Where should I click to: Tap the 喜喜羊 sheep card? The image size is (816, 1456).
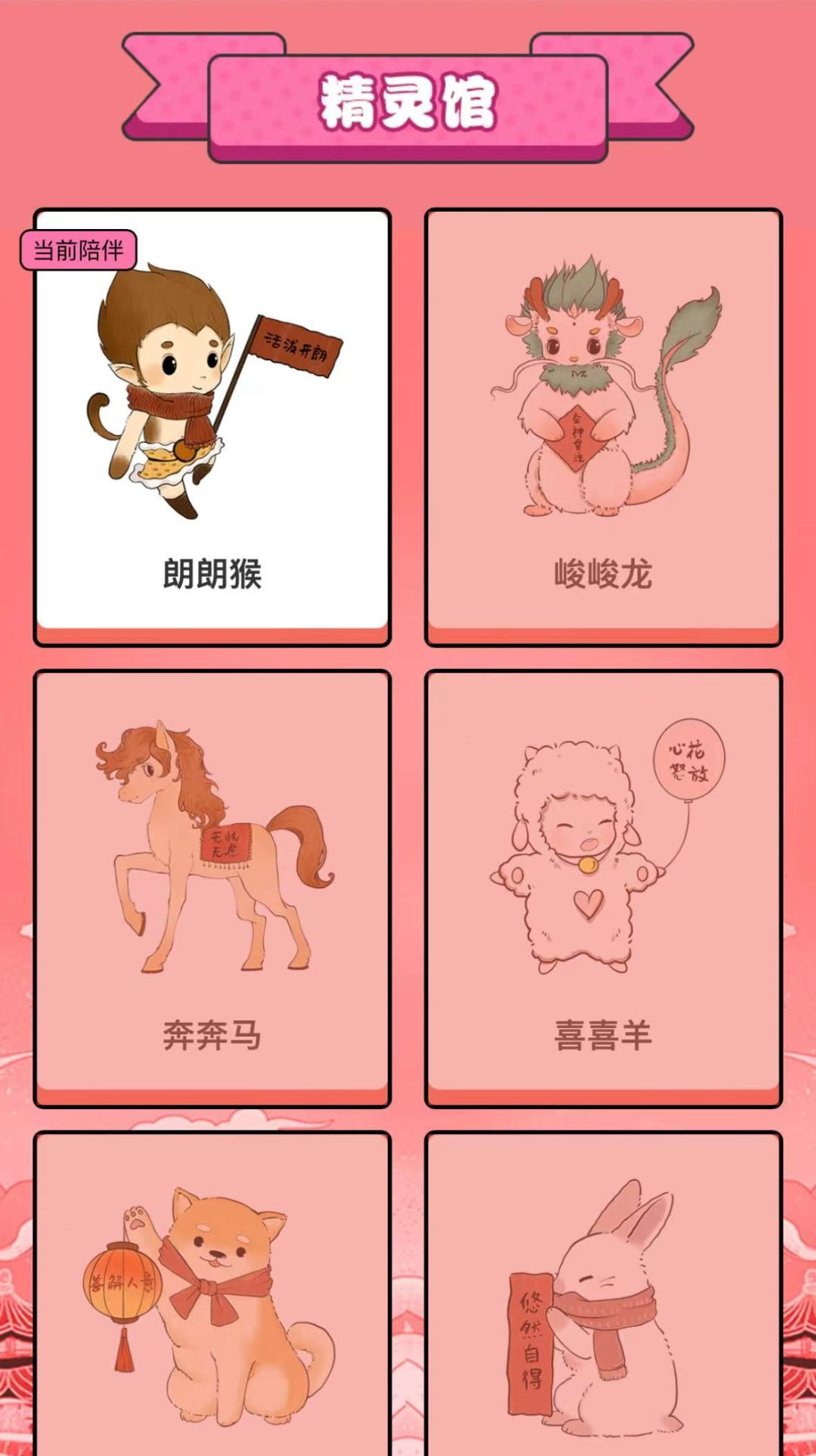(x=603, y=888)
